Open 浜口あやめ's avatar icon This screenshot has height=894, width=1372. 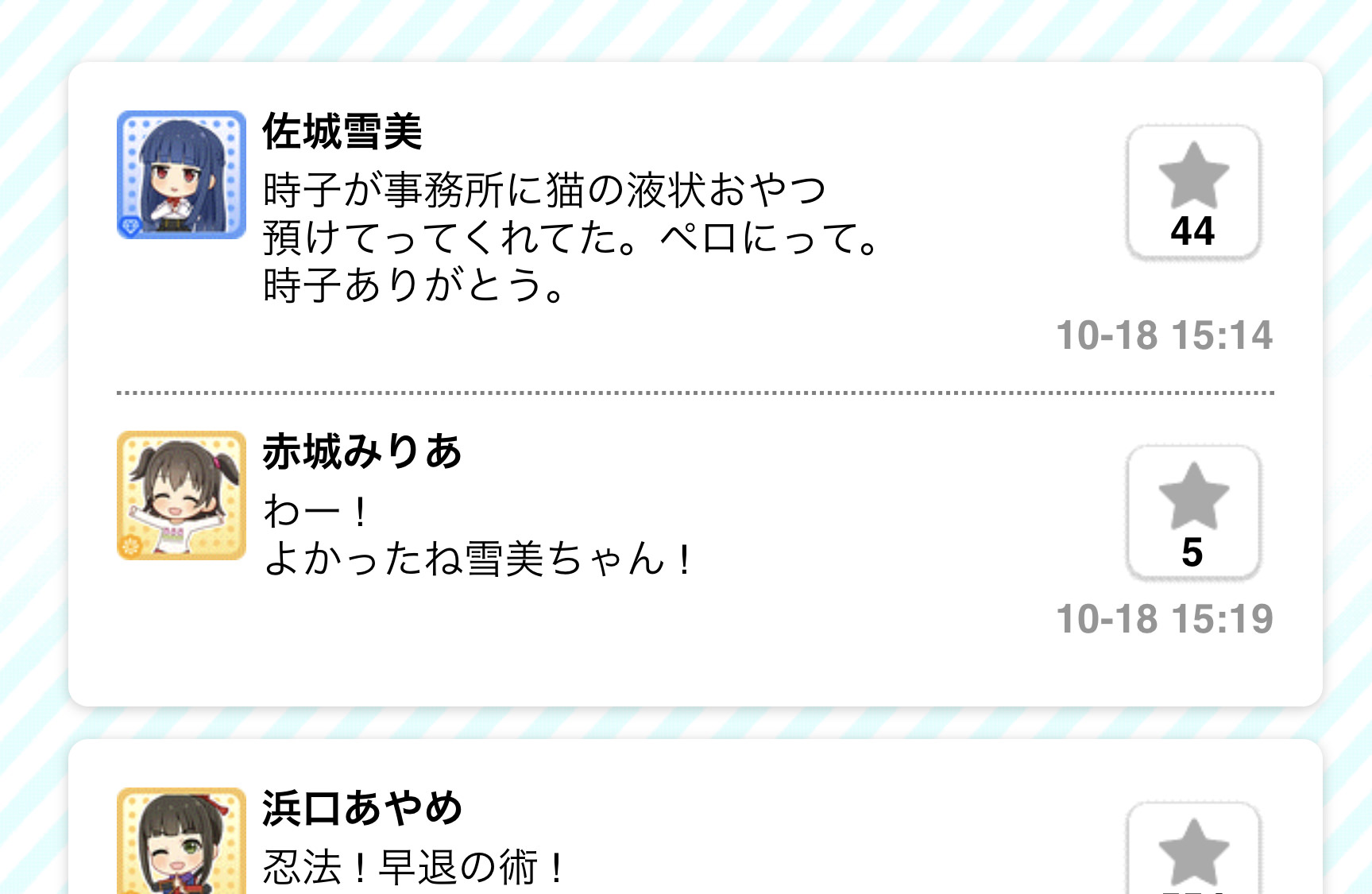coord(181,842)
